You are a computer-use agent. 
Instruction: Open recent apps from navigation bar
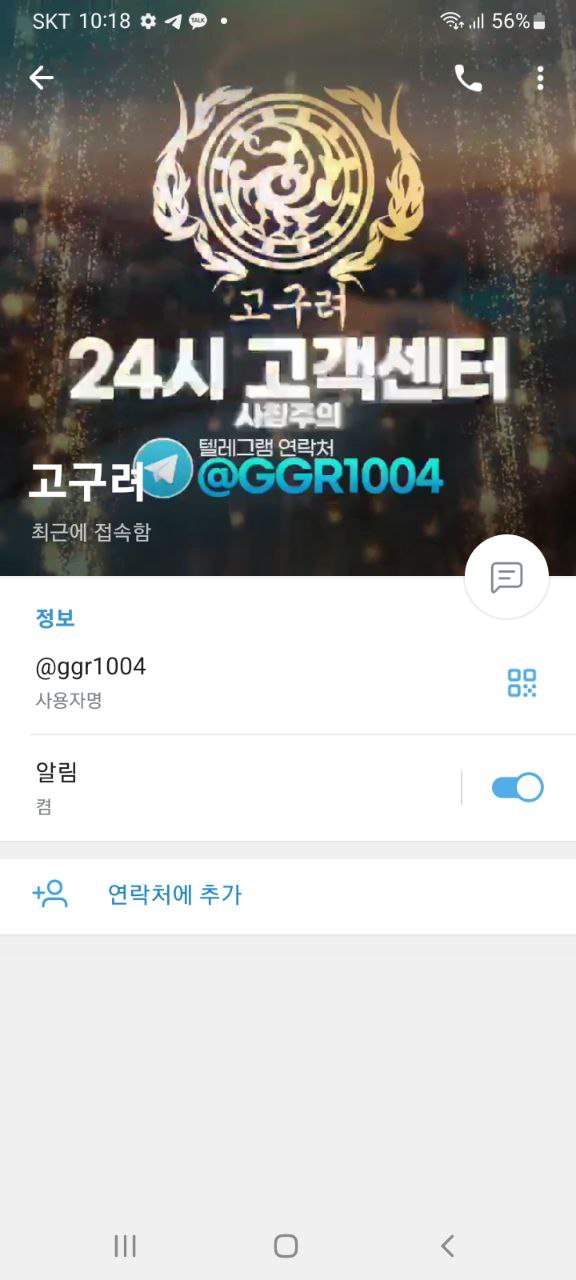coord(125,1245)
